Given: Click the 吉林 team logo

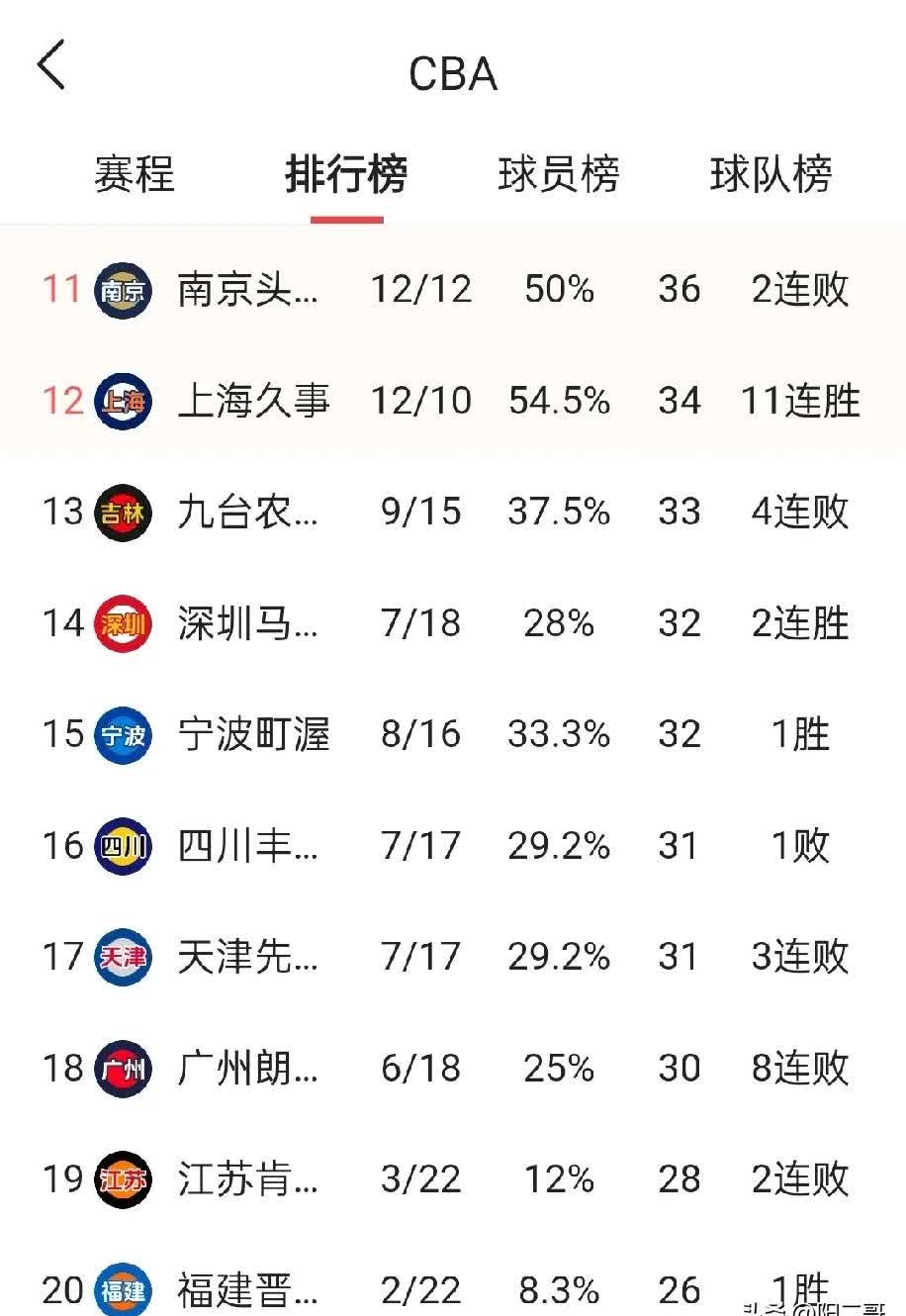Looking at the screenshot, I should (123, 513).
